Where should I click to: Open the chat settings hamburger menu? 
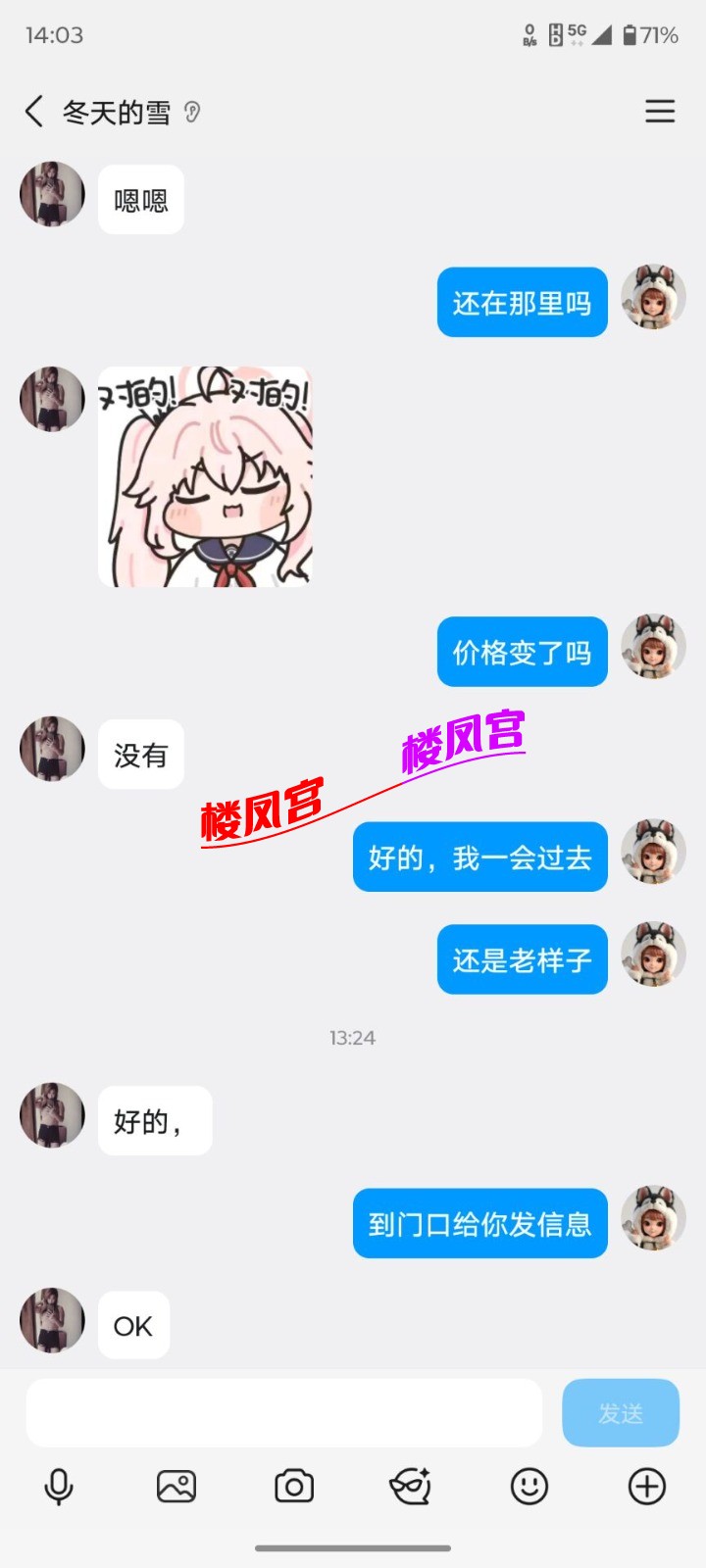tap(660, 112)
